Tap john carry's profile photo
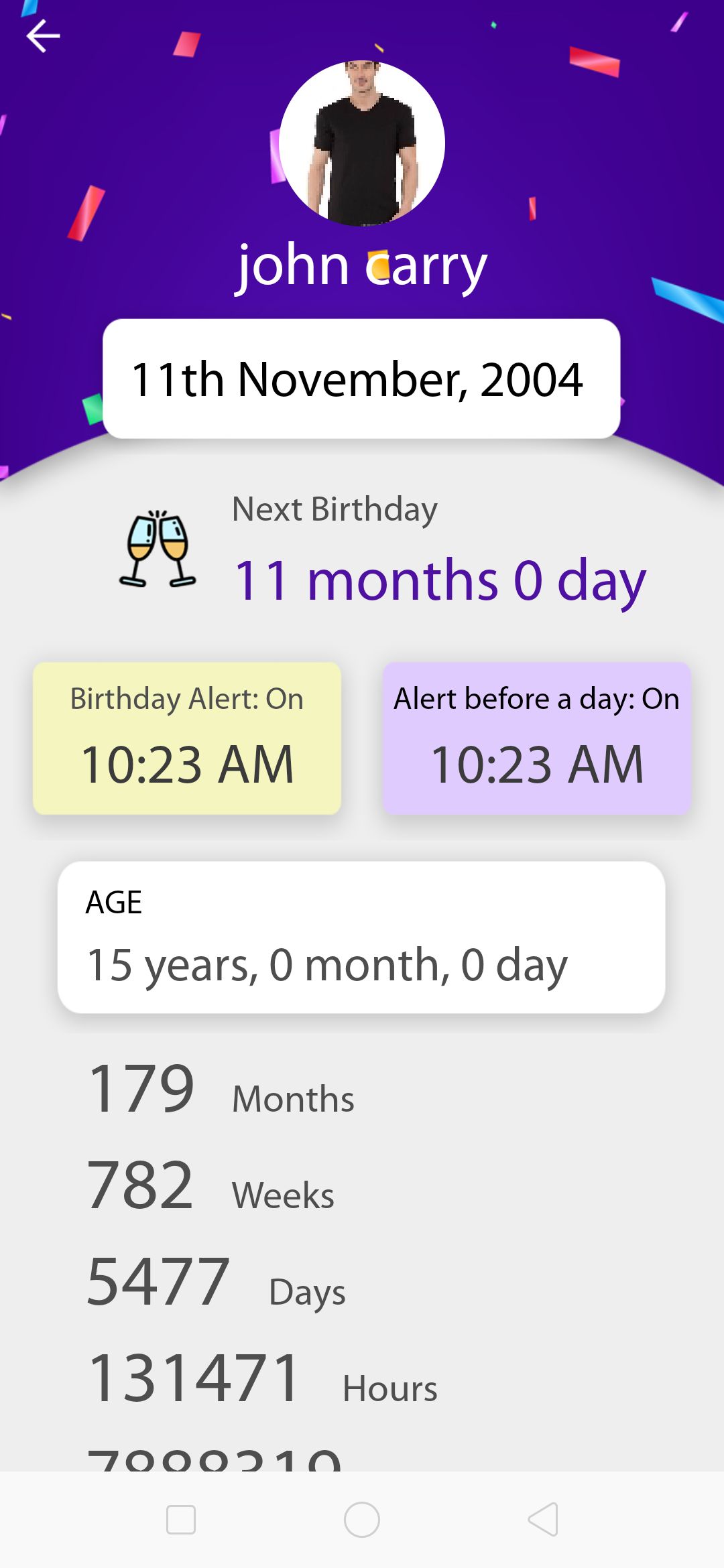 pyautogui.click(x=362, y=143)
